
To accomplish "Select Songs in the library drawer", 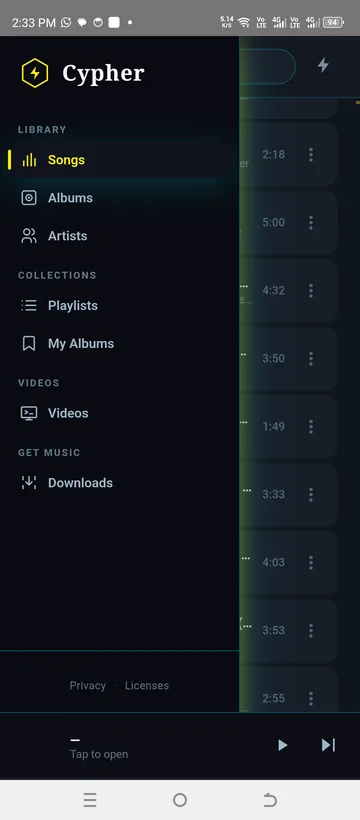I will (x=119, y=160).
